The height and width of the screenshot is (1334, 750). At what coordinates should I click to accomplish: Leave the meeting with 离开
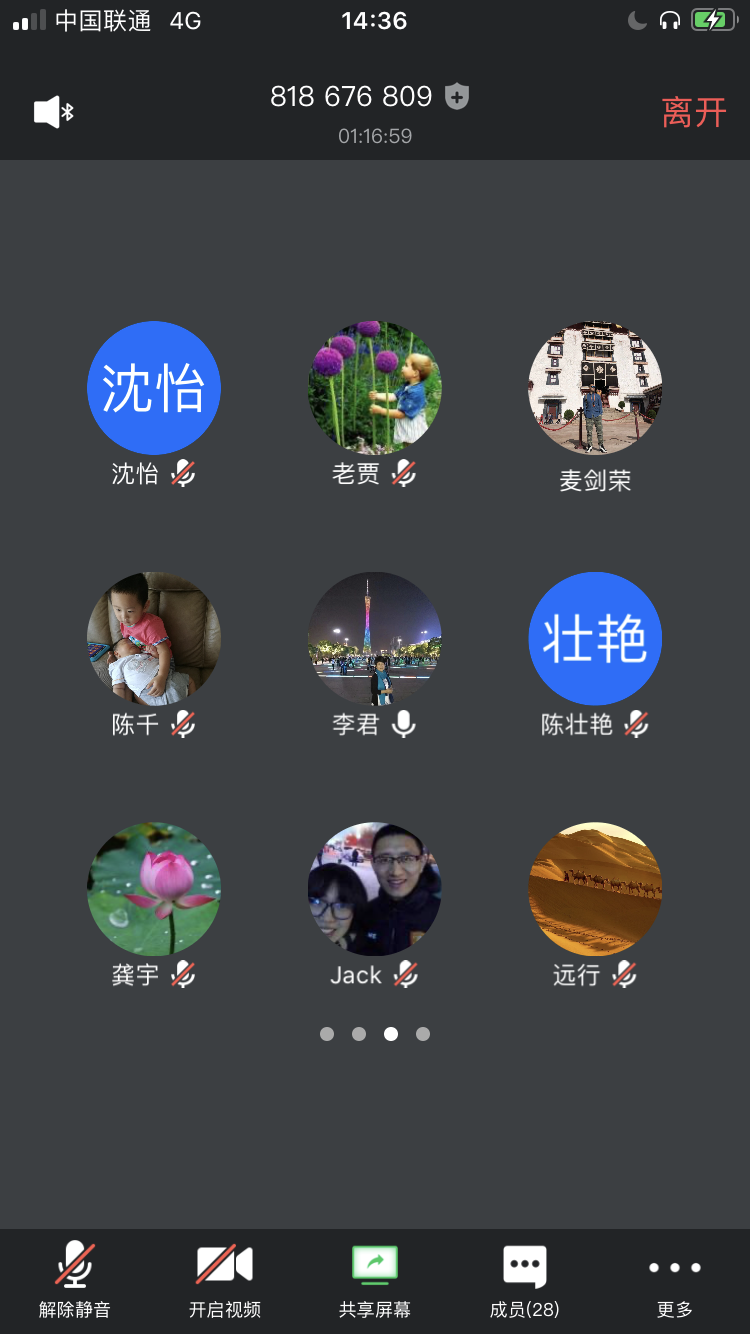click(693, 112)
